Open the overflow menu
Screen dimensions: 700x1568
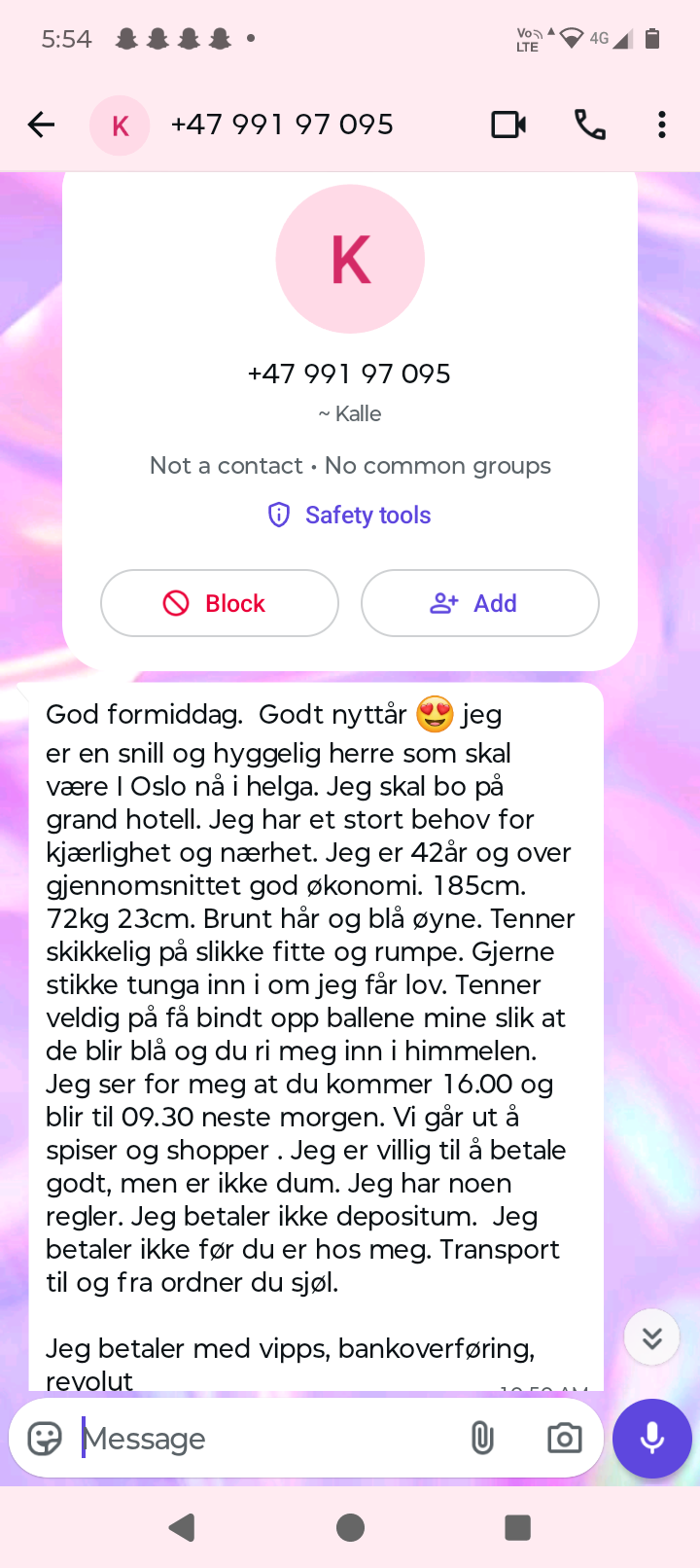point(661,125)
